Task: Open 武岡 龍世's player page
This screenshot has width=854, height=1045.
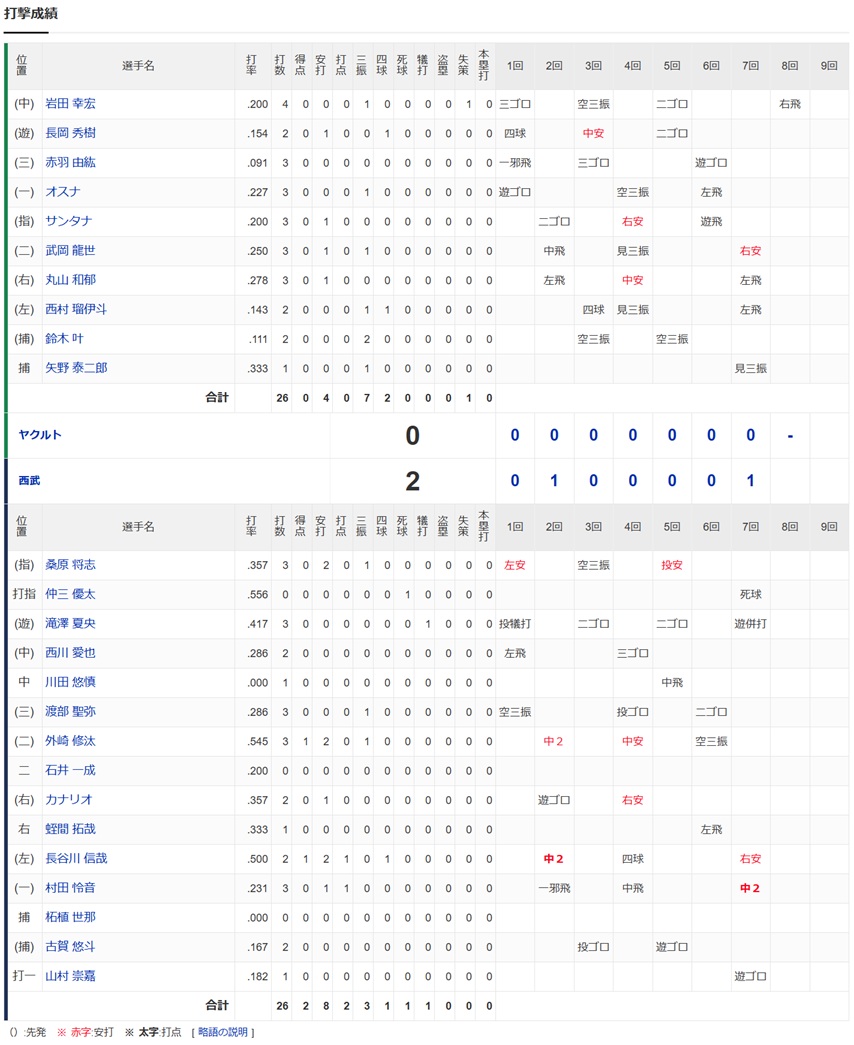Action: click(70, 250)
